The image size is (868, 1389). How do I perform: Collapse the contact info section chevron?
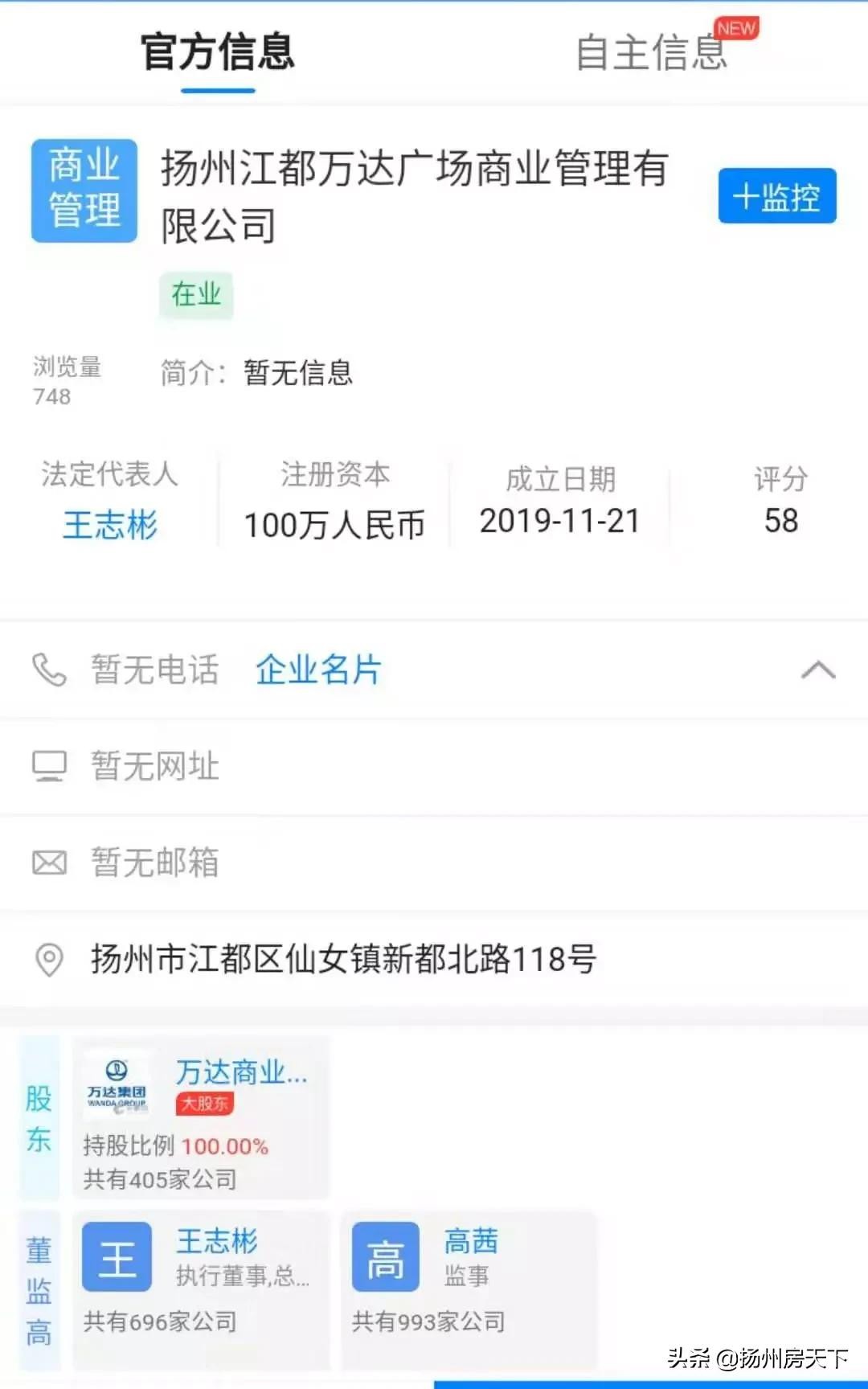click(x=818, y=670)
